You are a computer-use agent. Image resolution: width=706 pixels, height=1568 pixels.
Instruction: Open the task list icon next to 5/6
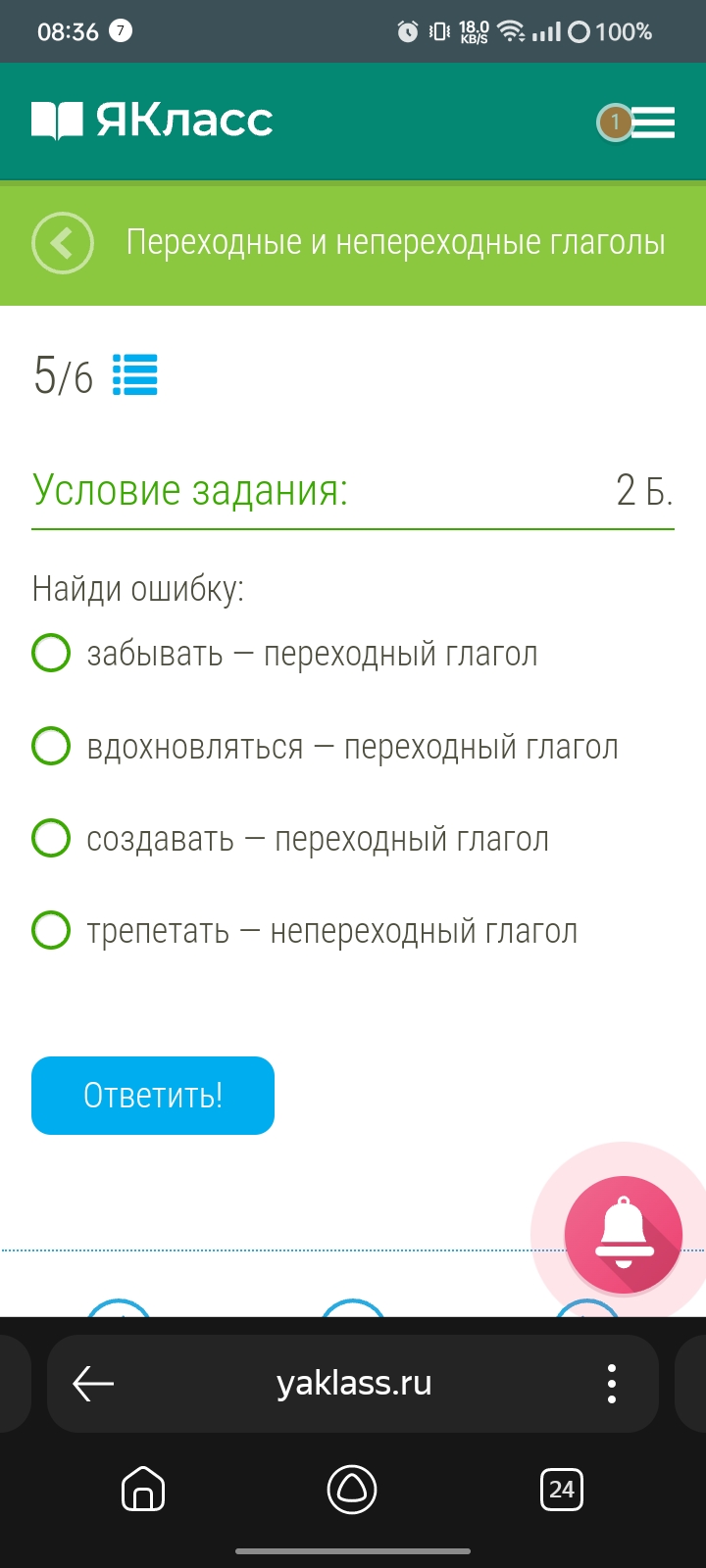click(135, 374)
